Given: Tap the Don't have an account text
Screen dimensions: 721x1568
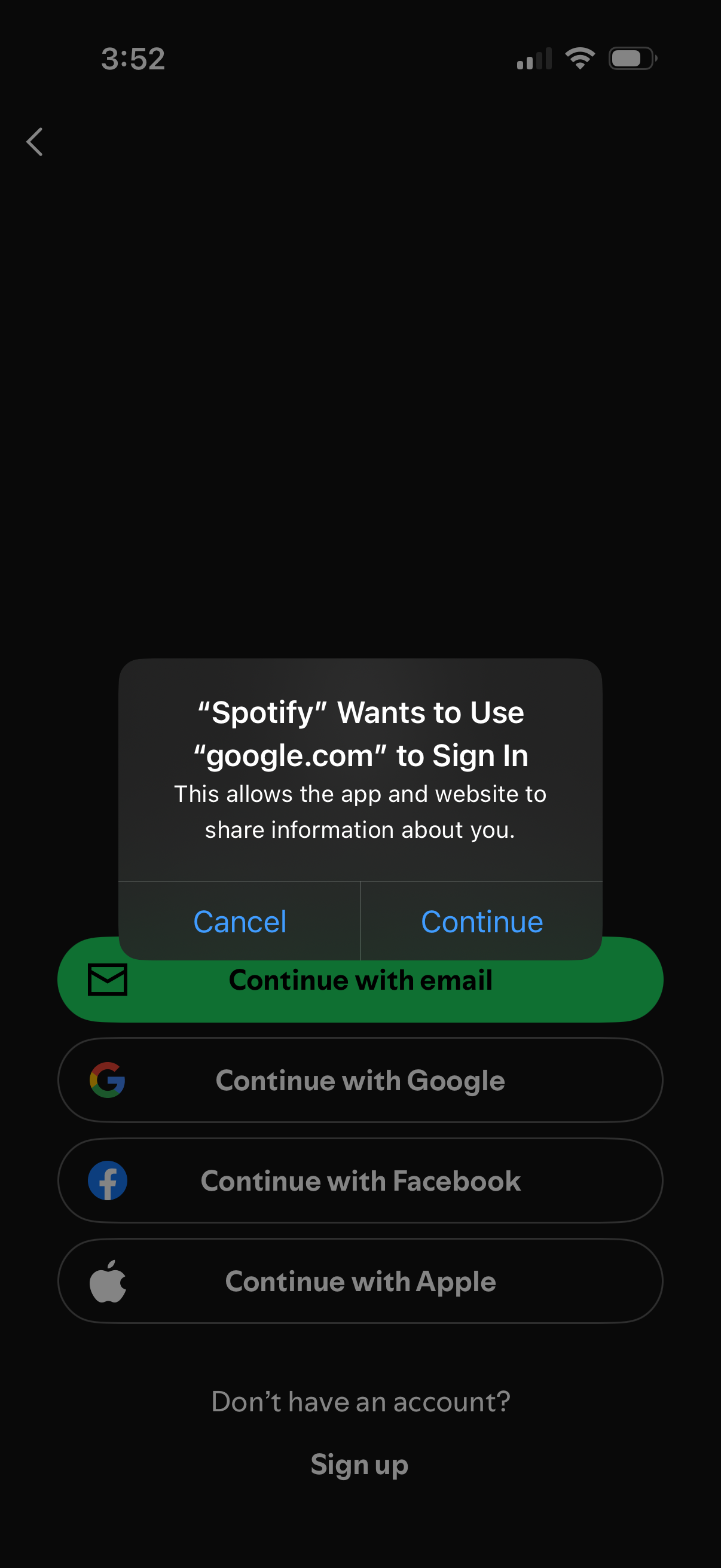Looking at the screenshot, I should point(360,1401).
